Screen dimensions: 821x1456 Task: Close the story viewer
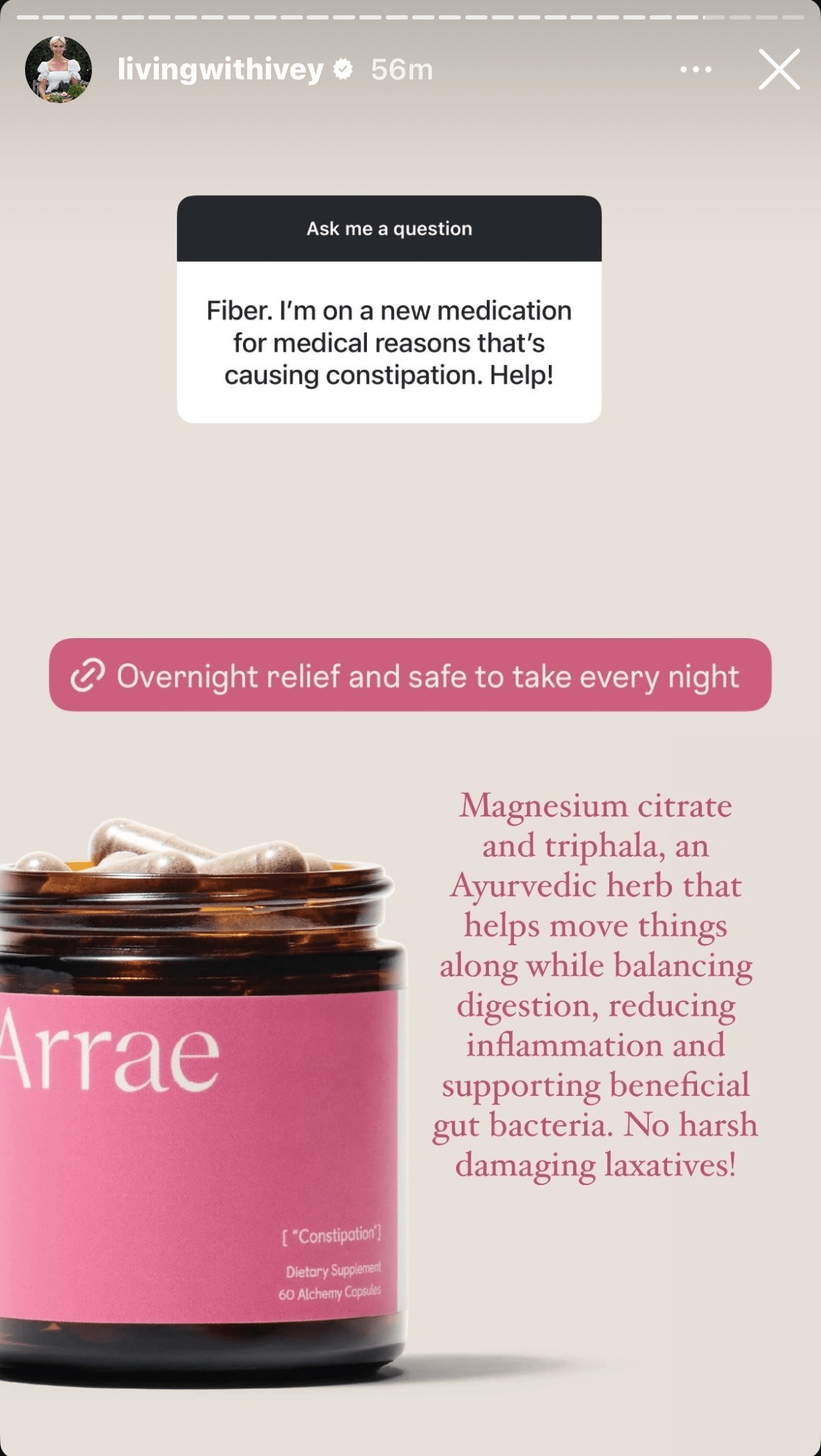779,70
